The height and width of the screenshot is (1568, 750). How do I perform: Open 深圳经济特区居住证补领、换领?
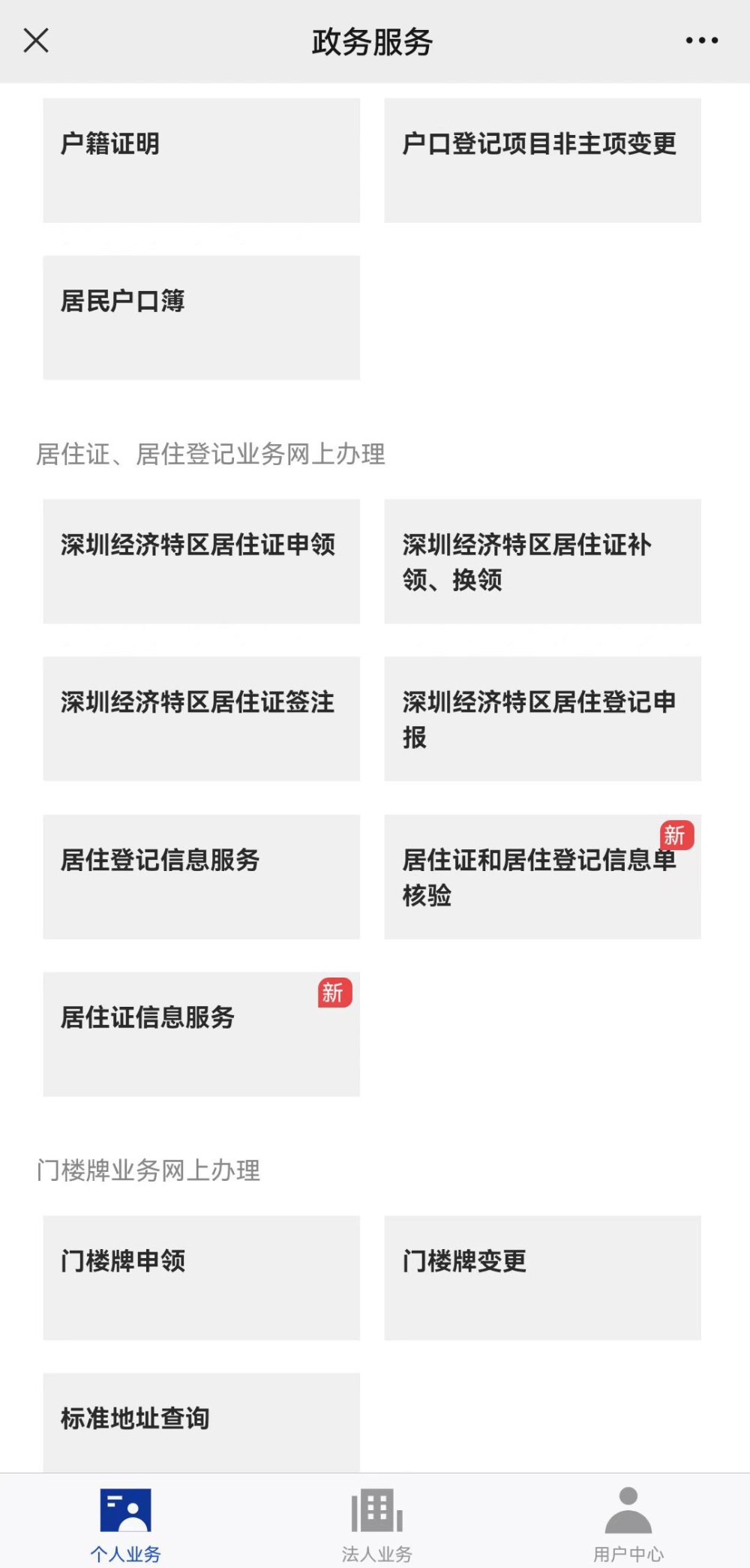[x=542, y=561]
